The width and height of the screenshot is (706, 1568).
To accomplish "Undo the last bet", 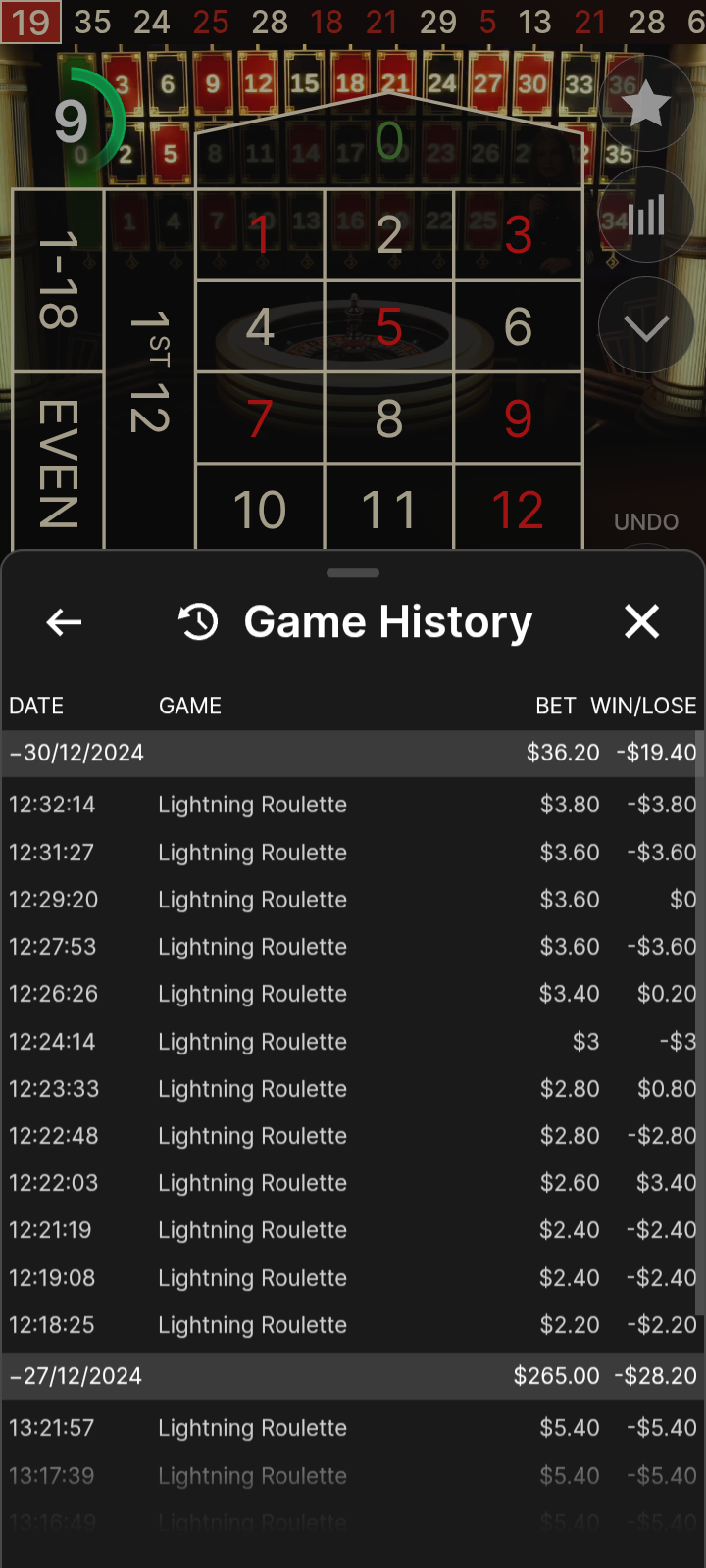I will (646, 522).
